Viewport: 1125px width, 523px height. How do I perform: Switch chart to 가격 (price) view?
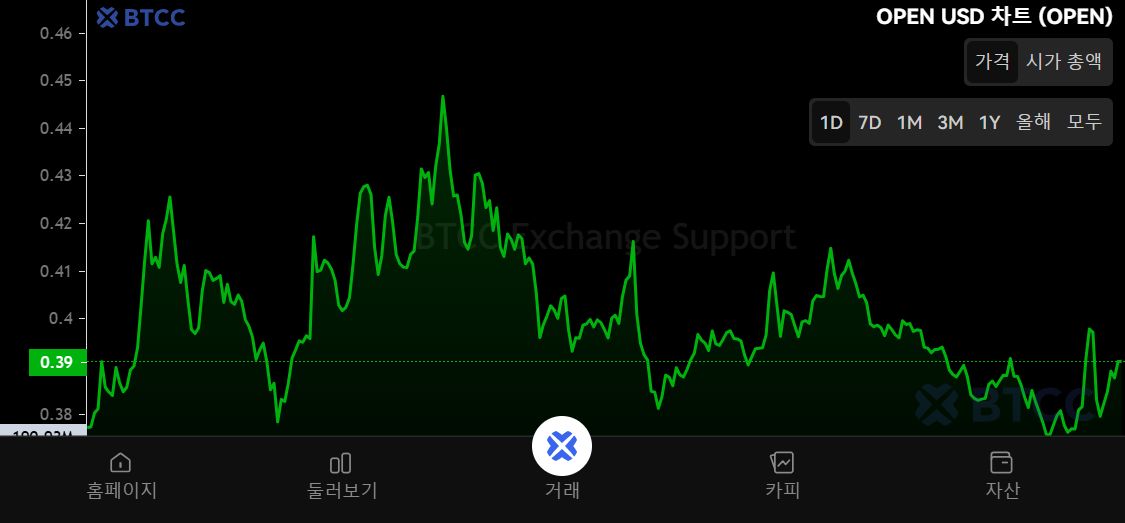pyautogui.click(x=992, y=62)
